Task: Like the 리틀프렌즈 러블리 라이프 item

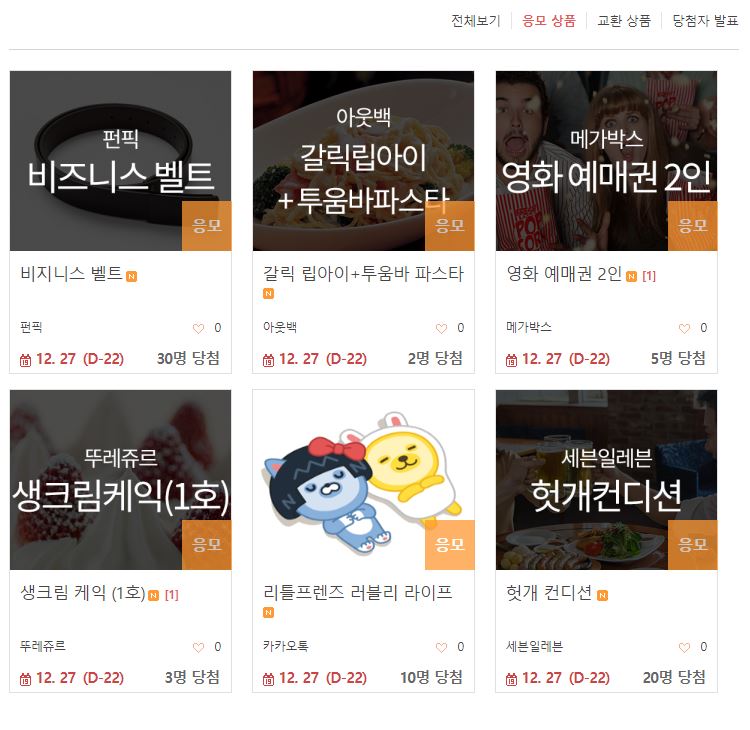Action: tap(441, 647)
